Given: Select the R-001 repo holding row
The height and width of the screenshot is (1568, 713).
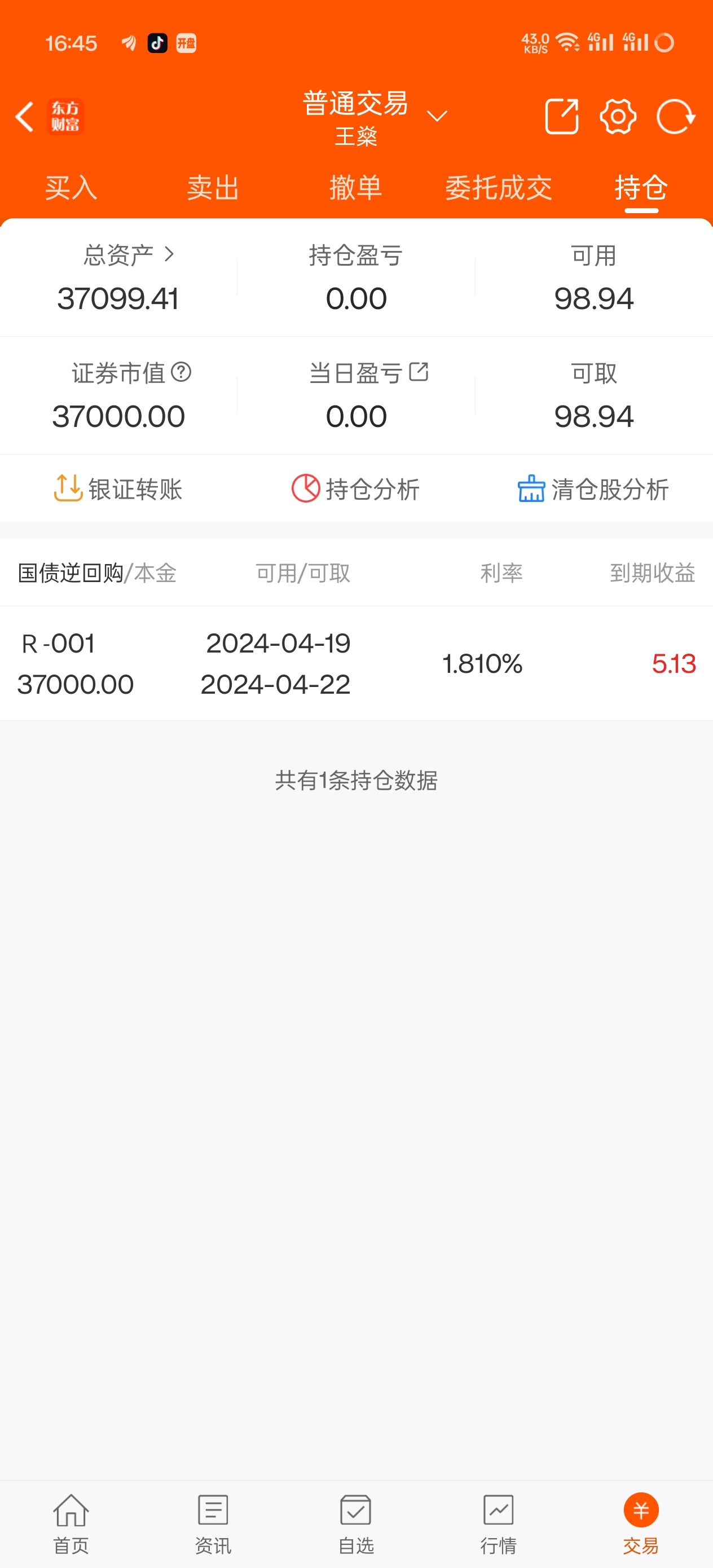Looking at the screenshot, I should [x=356, y=663].
